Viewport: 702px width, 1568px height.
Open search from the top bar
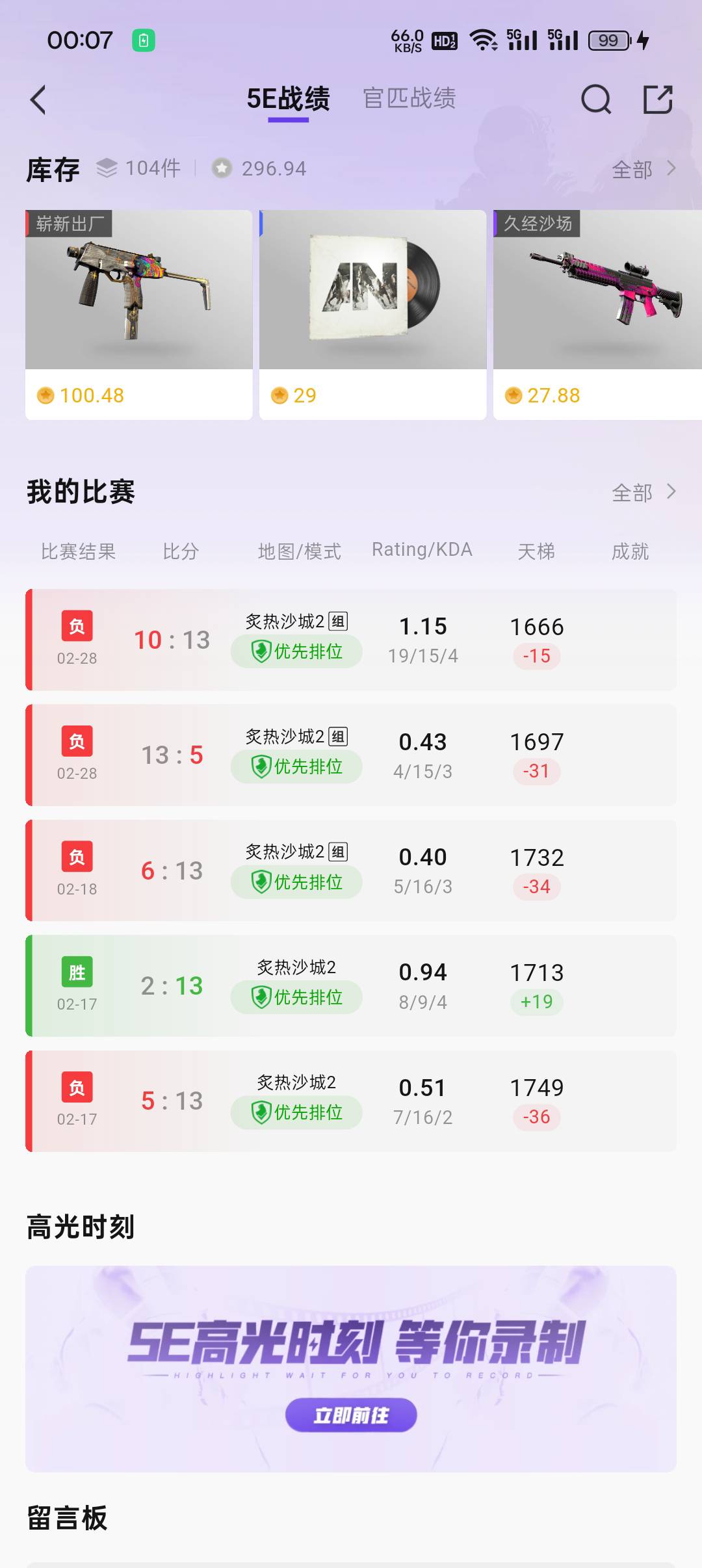click(595, 101)
